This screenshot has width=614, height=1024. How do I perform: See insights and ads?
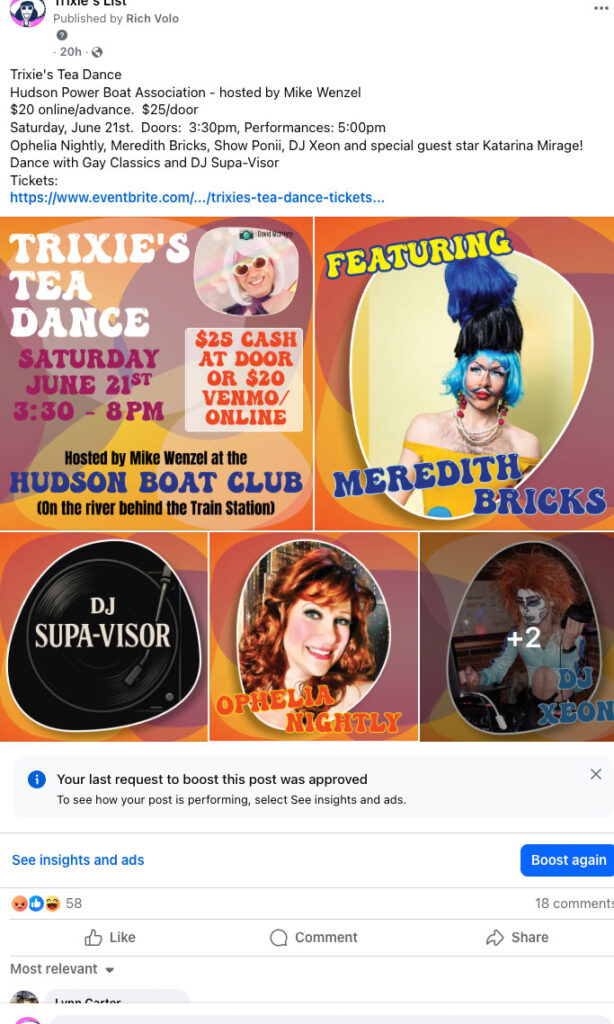[78, 860]
